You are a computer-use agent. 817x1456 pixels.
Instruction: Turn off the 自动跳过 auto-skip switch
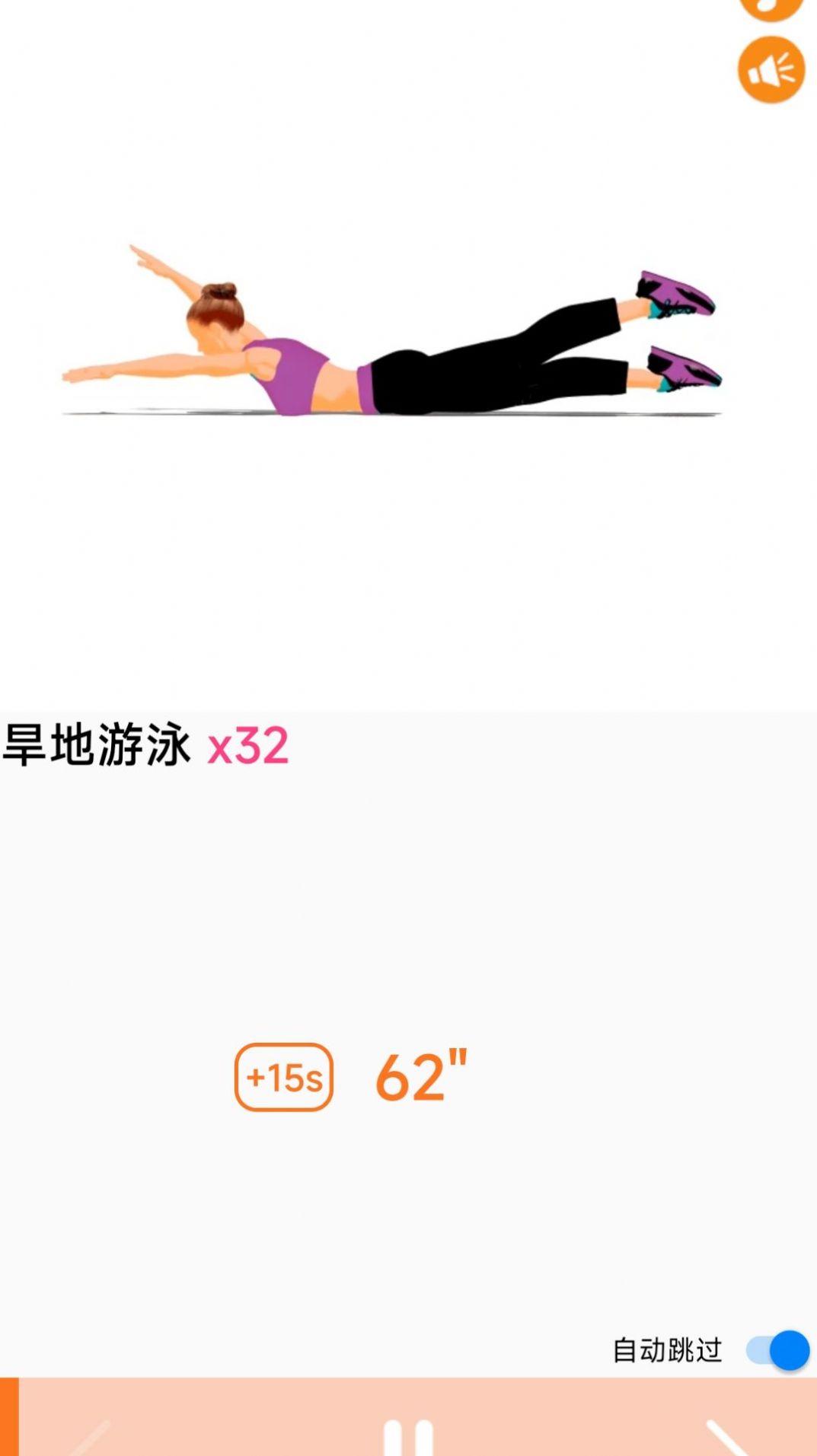coord(777,1350)
